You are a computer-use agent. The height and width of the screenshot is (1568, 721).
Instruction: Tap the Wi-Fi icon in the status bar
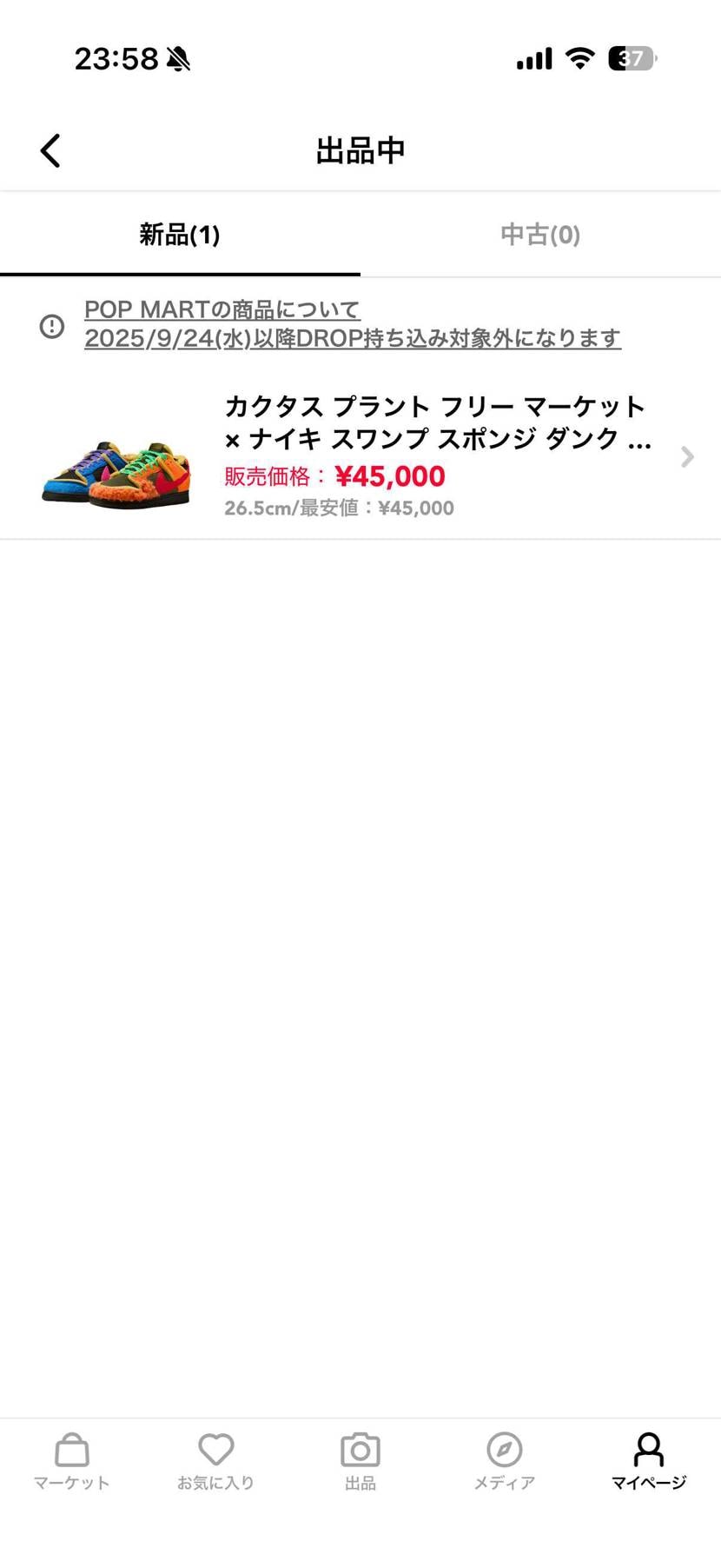tap(579, 57)
